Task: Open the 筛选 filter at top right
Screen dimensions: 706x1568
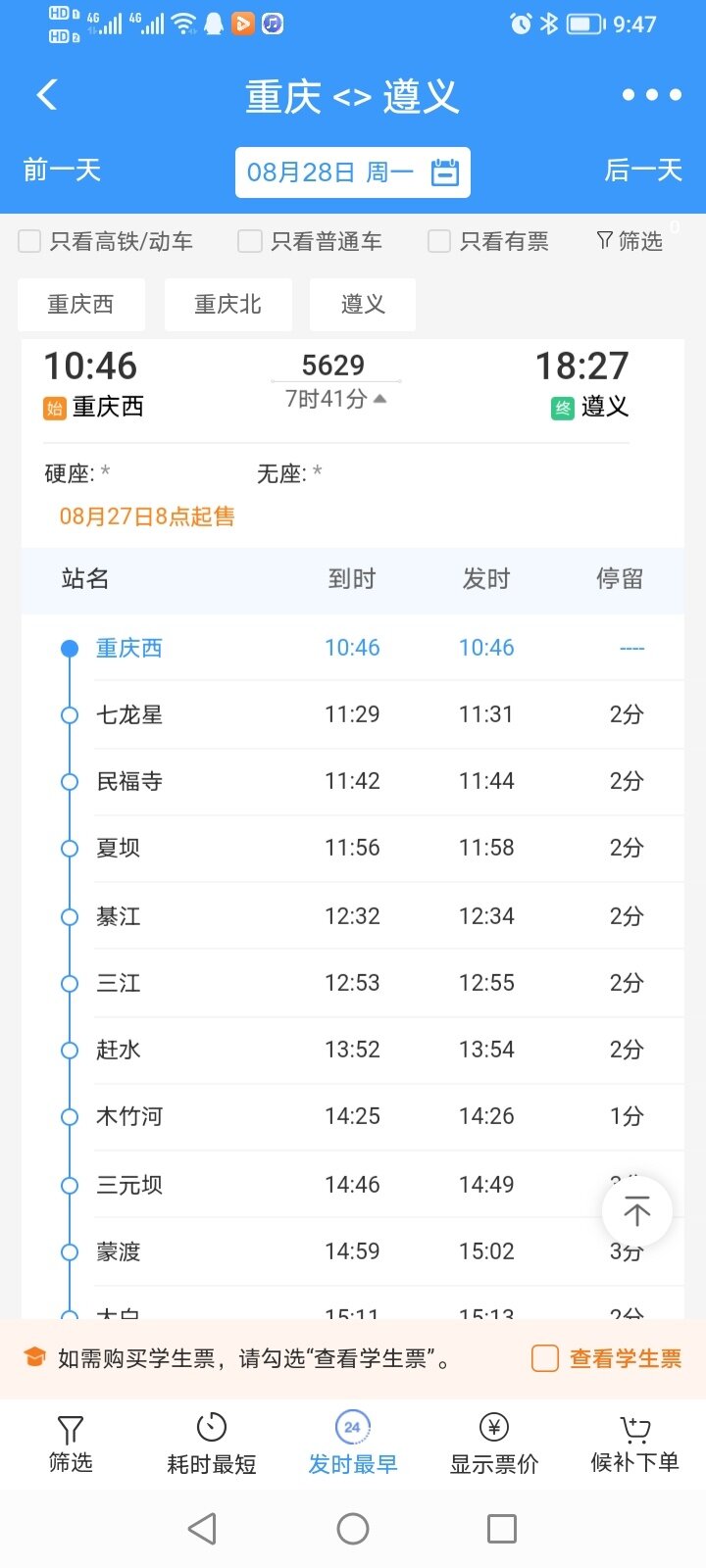Action: click(x=630, y=241)
